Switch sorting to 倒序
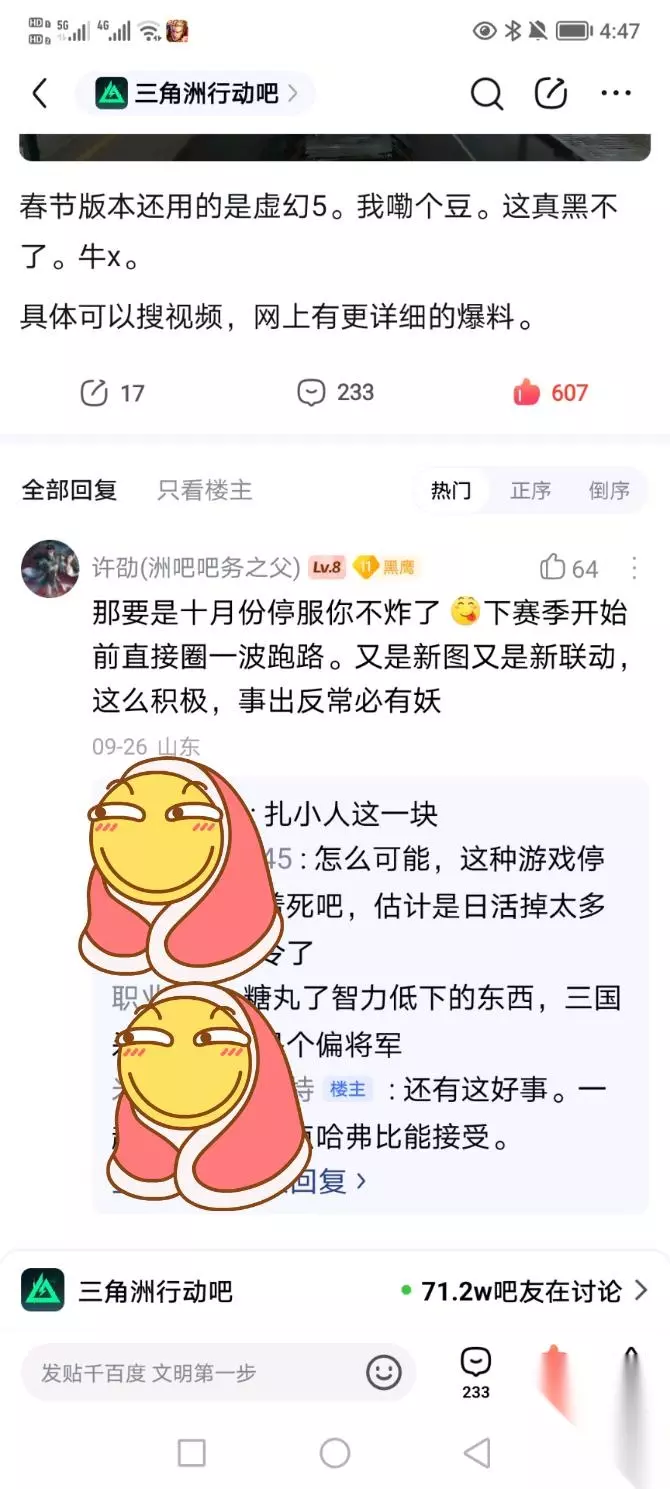Viewport: 670px width, 1489px height. 609,490
